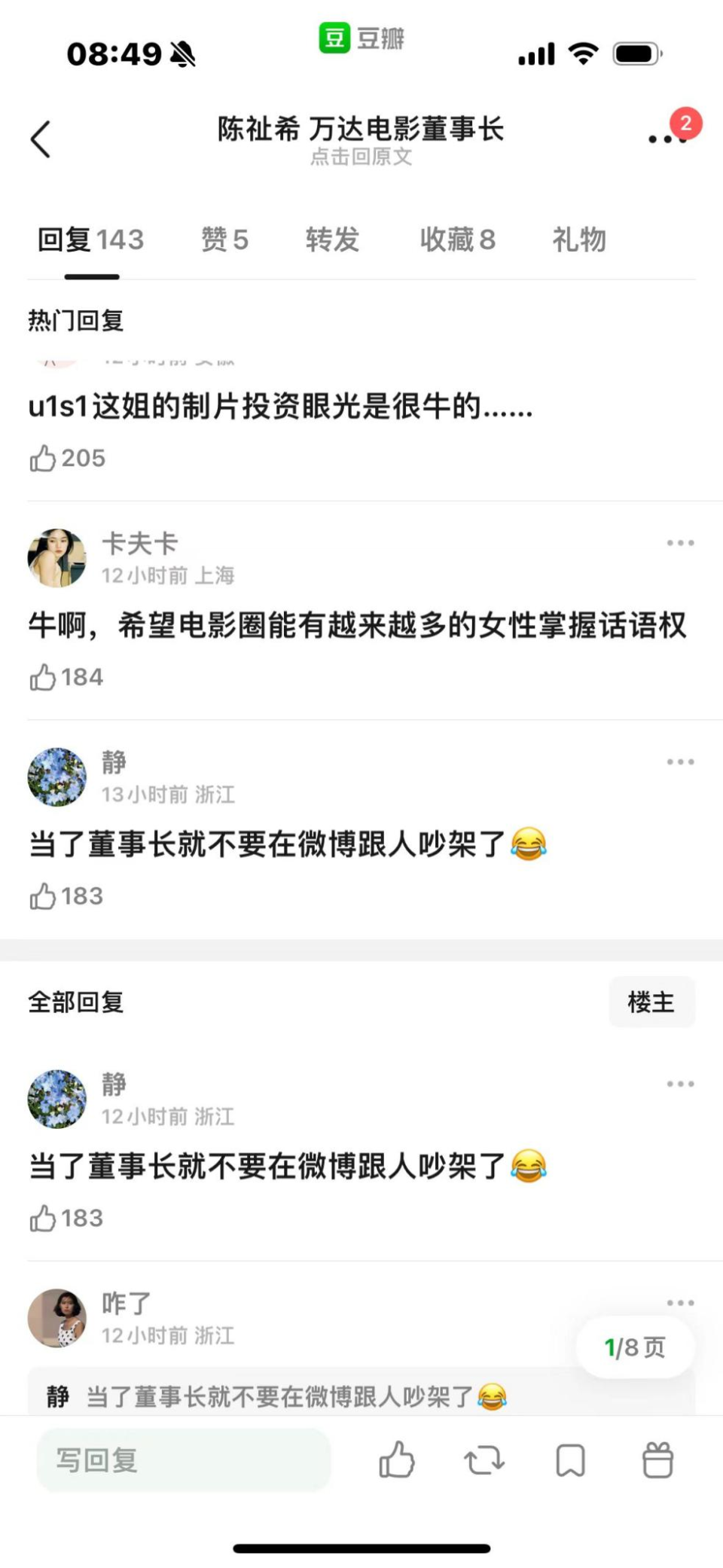
Task: Filter replies with the 楼主 button
Action: 651,1002
